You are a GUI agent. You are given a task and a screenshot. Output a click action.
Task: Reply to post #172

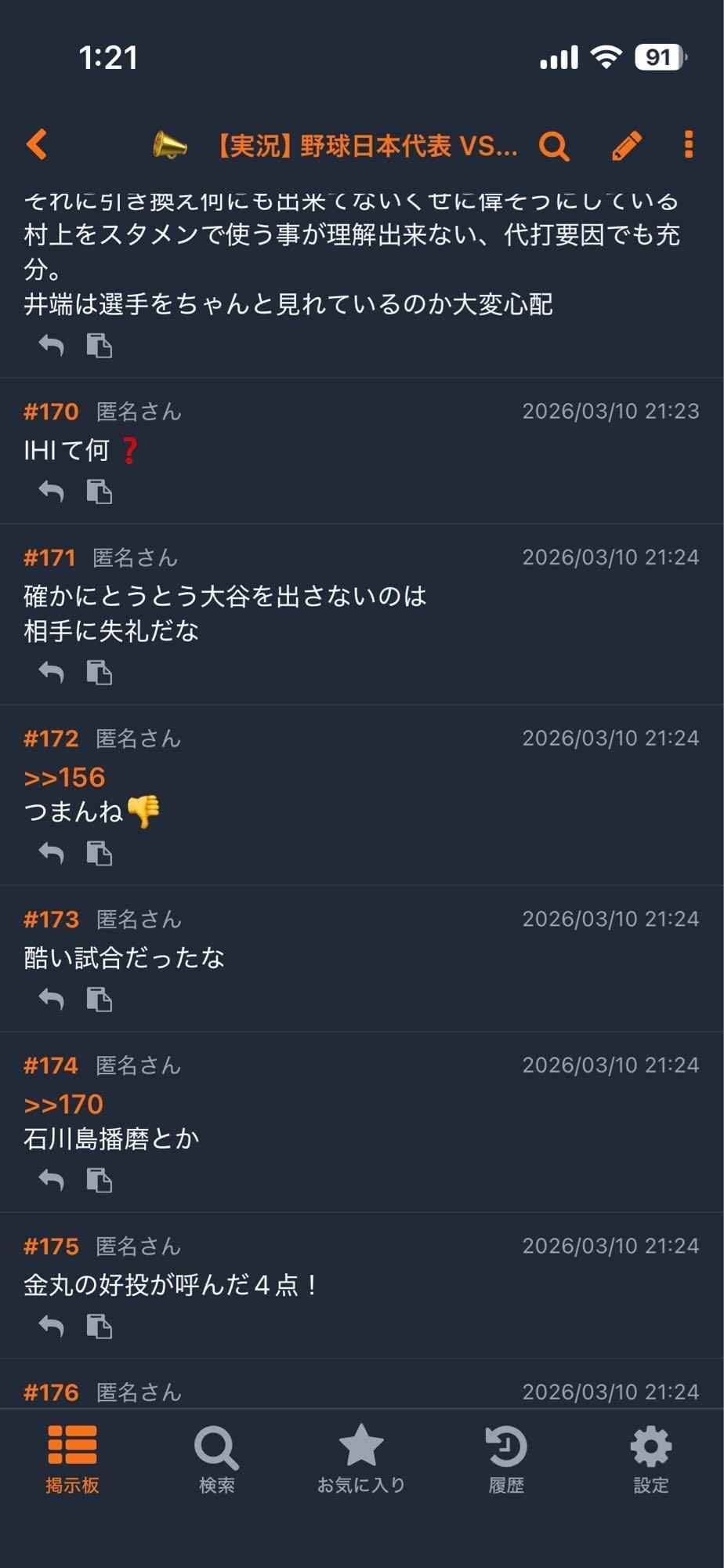(x=52, y=853)
